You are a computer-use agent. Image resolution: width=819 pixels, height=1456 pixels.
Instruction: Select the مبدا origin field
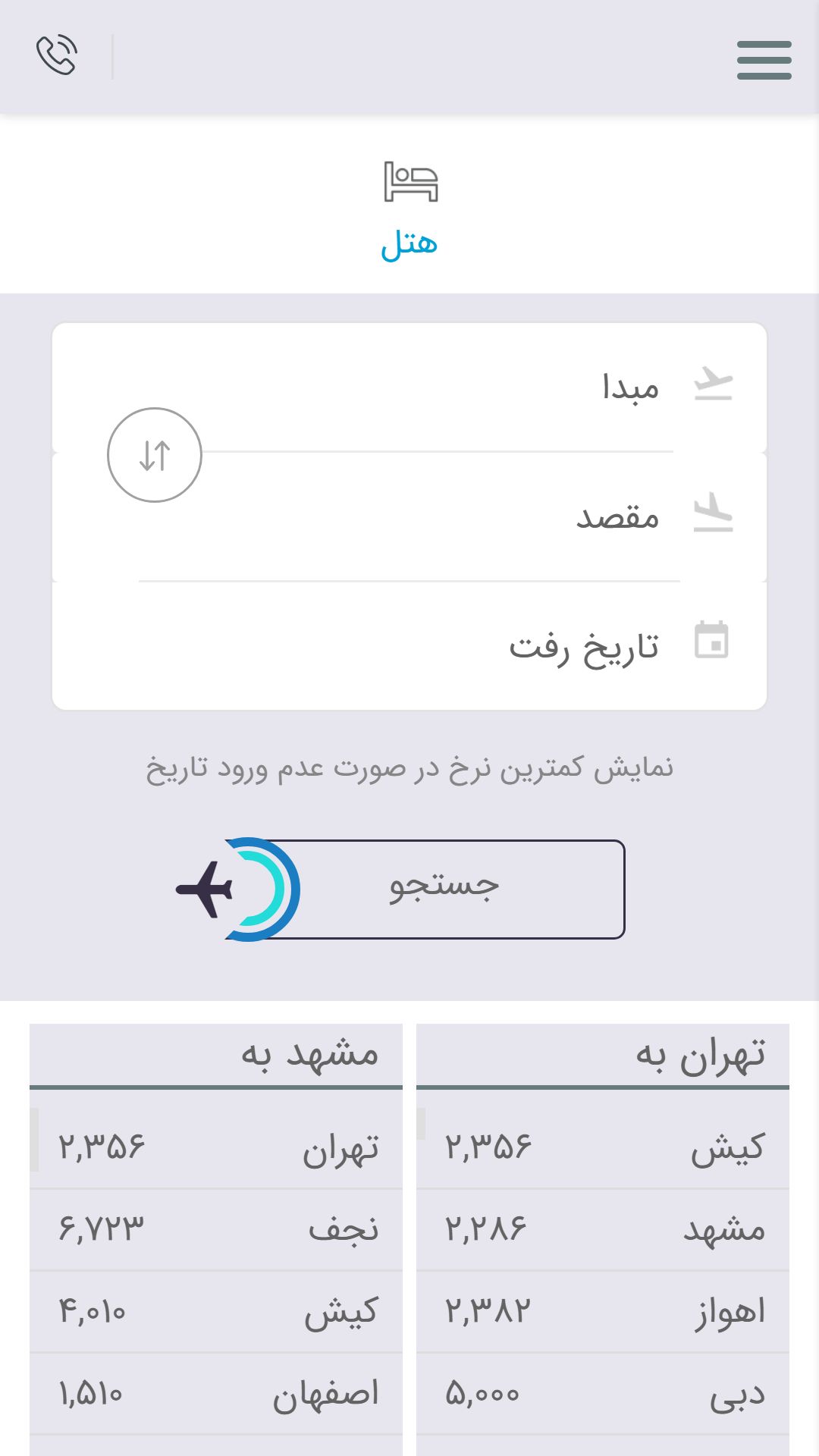pyautogui.click(x=409, y=388)
